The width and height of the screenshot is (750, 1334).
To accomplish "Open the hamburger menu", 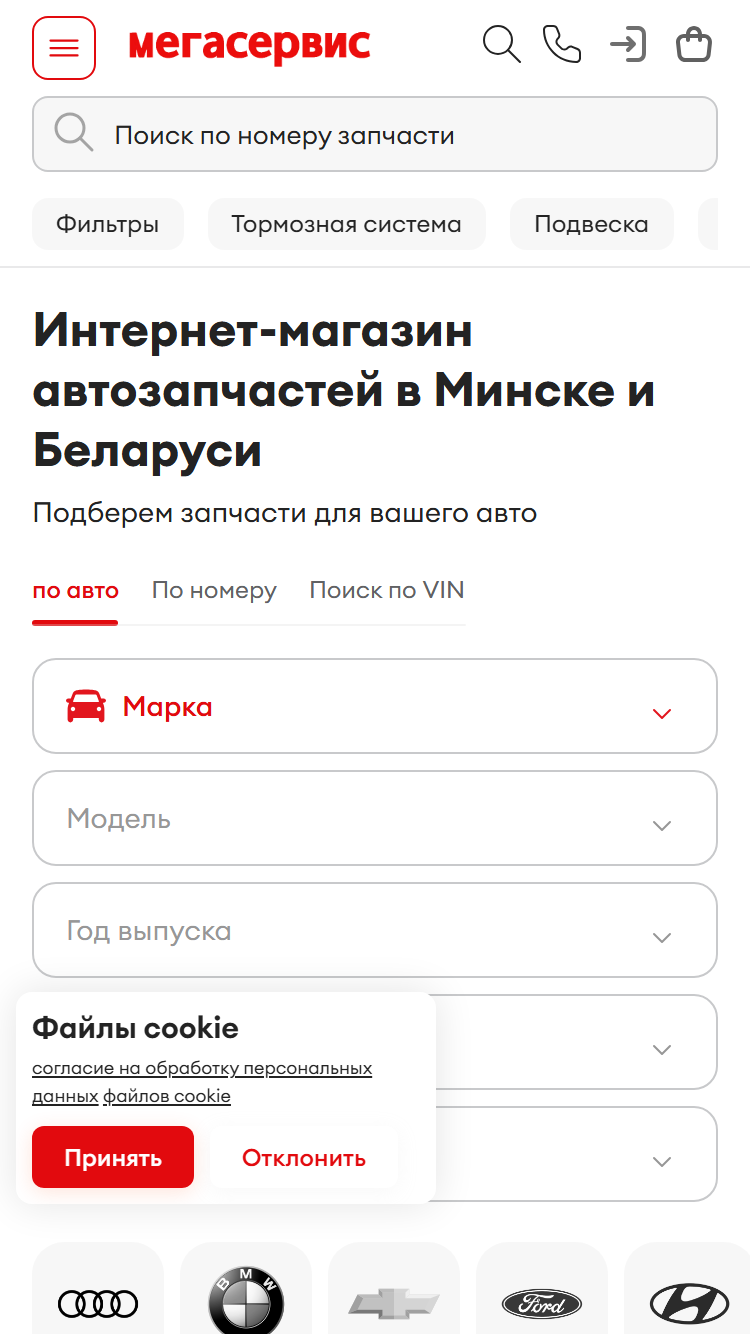I will [64, 48].
